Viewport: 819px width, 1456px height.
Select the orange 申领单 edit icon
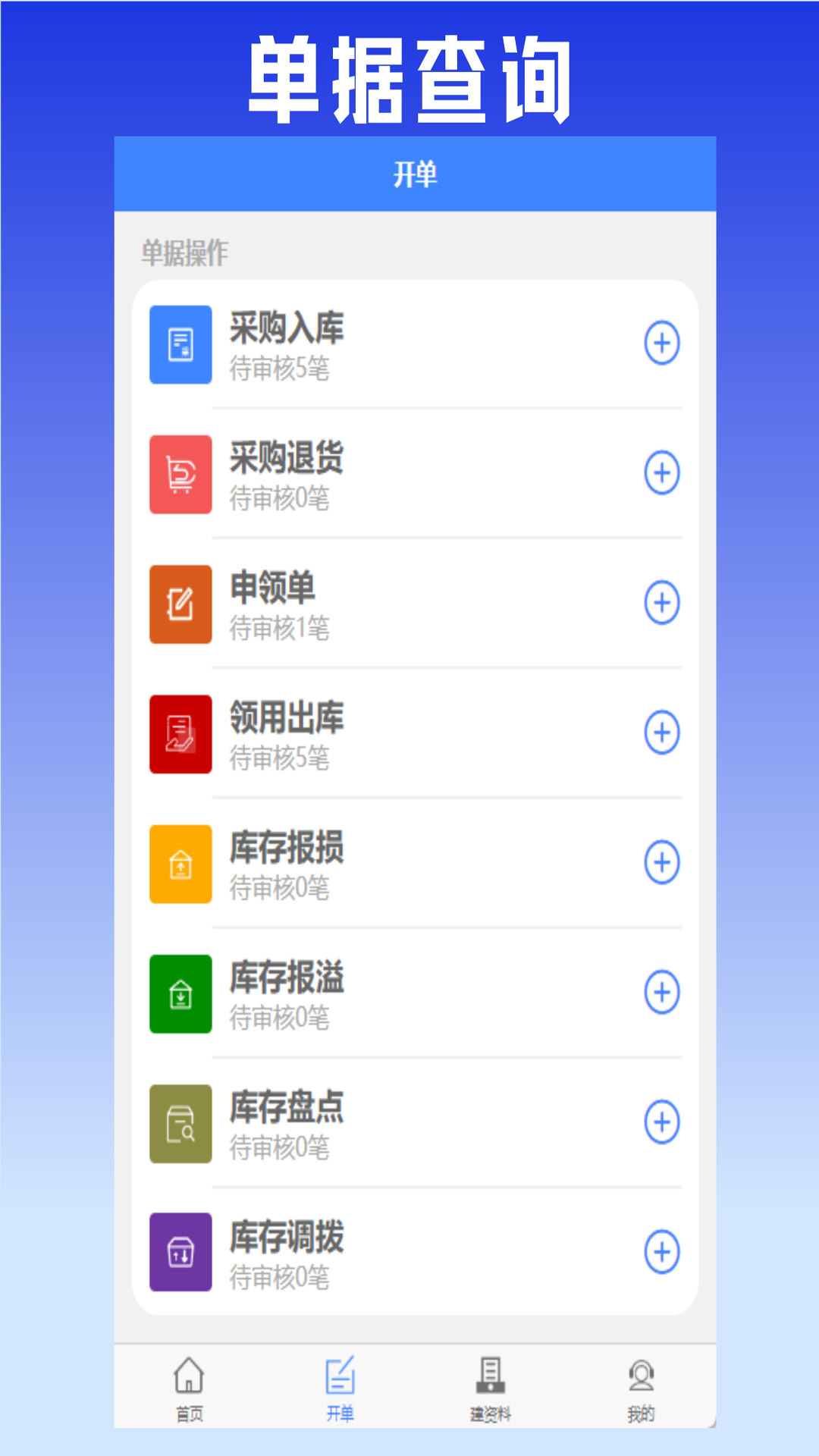pos(180,603)
